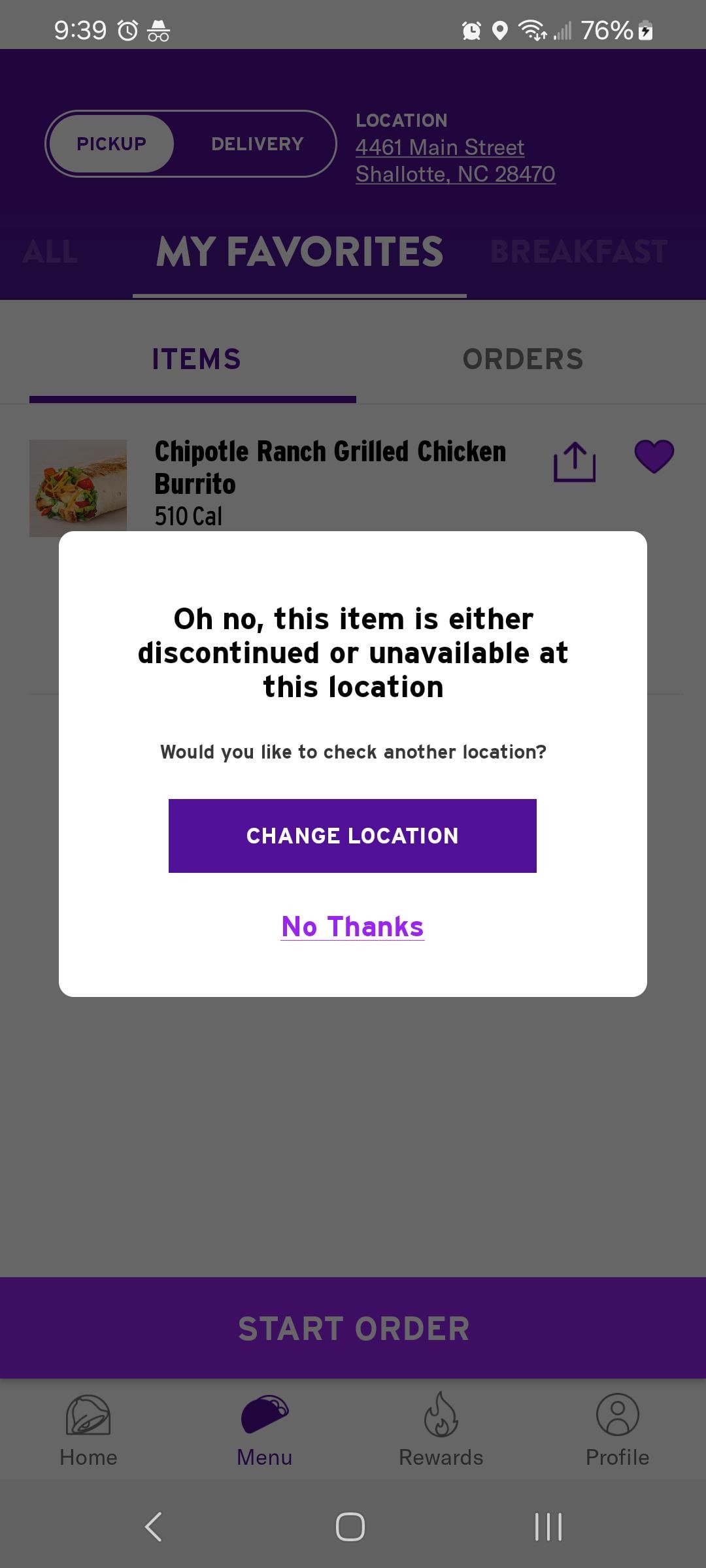Open the Chipotle Ranch Grilled Chicken Burrito item
Image resolution: width=706 pixels, height=1568 pixels.
point(329,468)
